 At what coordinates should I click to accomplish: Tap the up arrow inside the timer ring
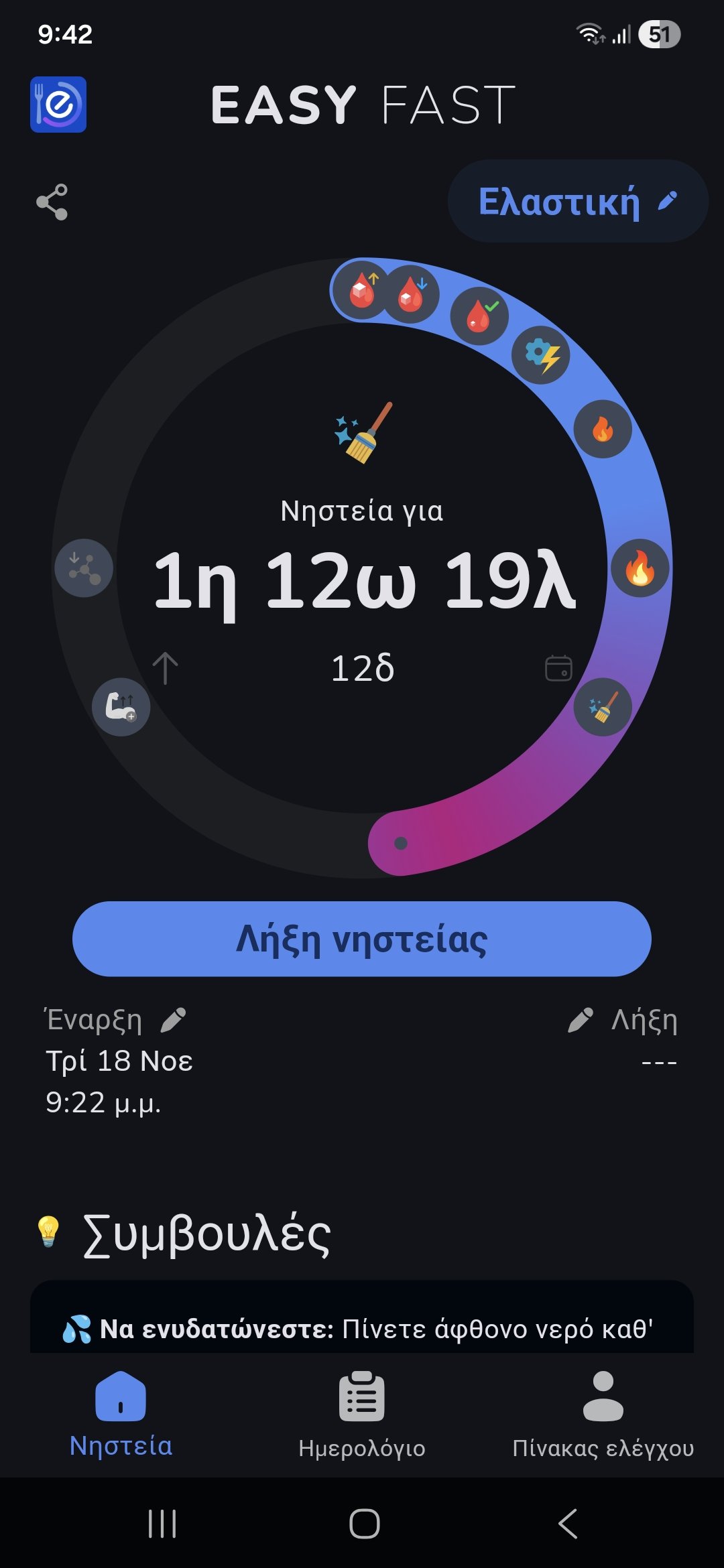click(x=165, y=668)
